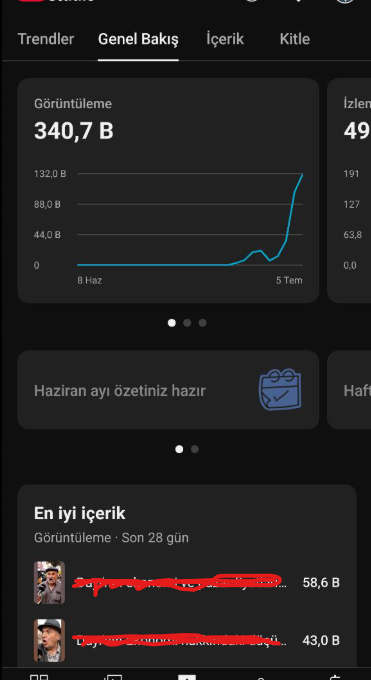Open the Görüntüleme 340,7 B chart card
Image resolution: width=371 pixels, height=680 pixels.
click(x=168, y=190)
